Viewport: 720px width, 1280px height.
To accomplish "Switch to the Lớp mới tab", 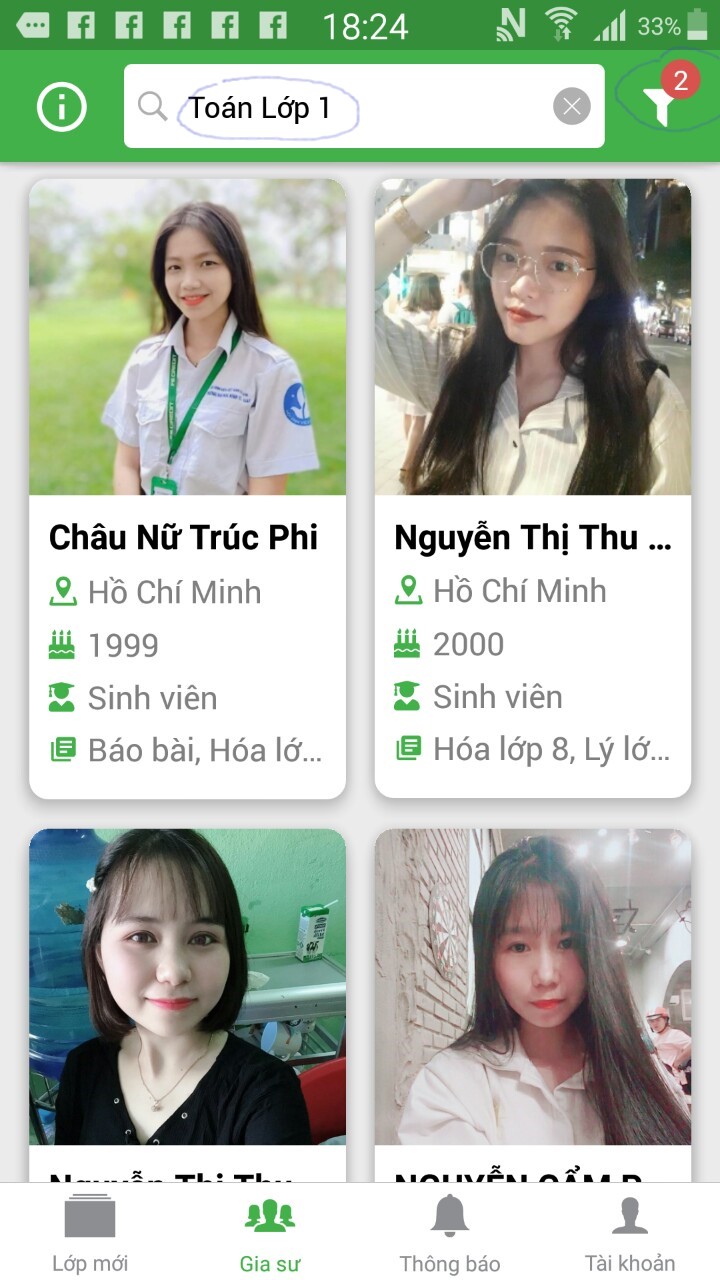I will click(90, 1233).
